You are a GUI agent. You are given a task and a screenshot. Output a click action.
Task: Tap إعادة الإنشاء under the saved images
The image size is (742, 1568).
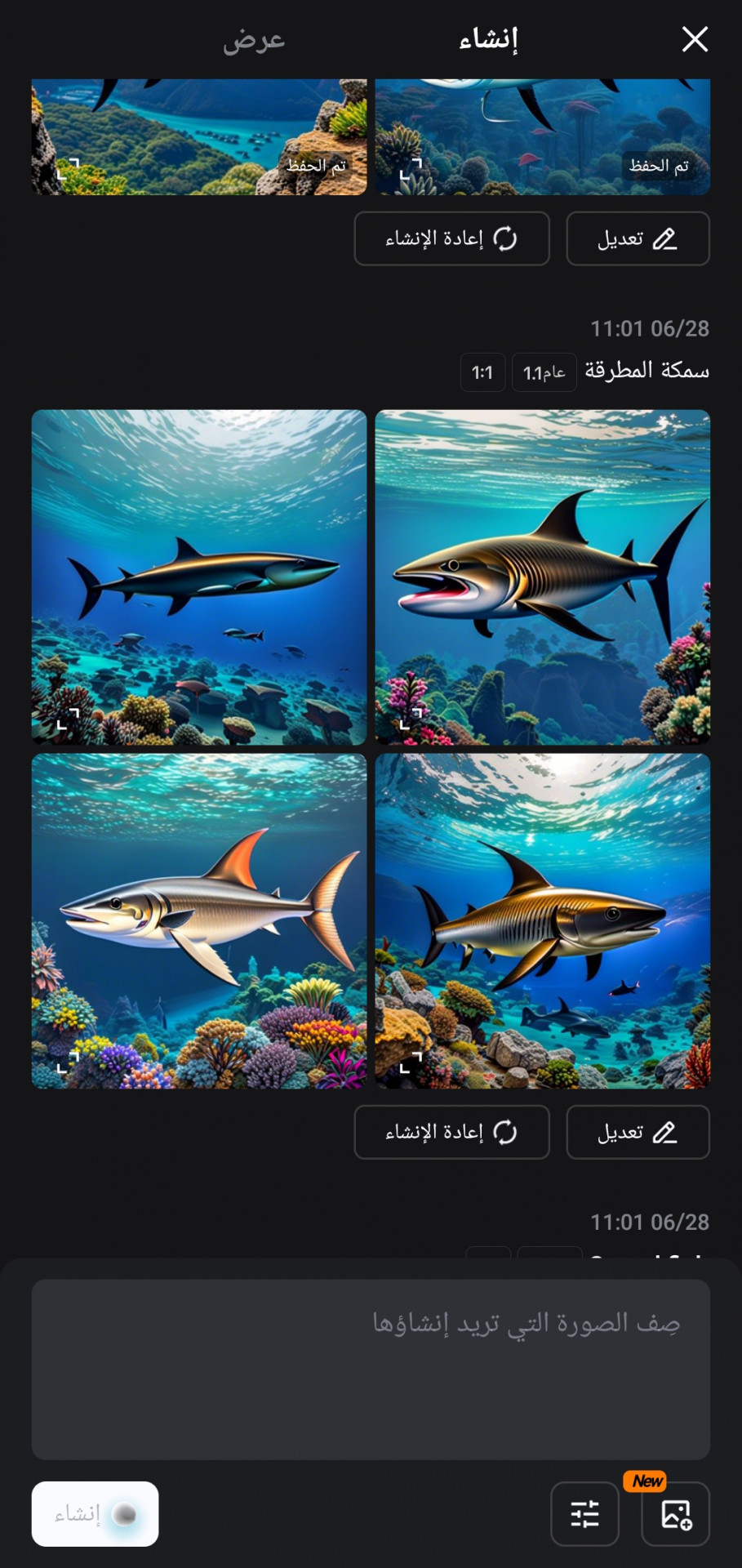click(x=451, y=238)
